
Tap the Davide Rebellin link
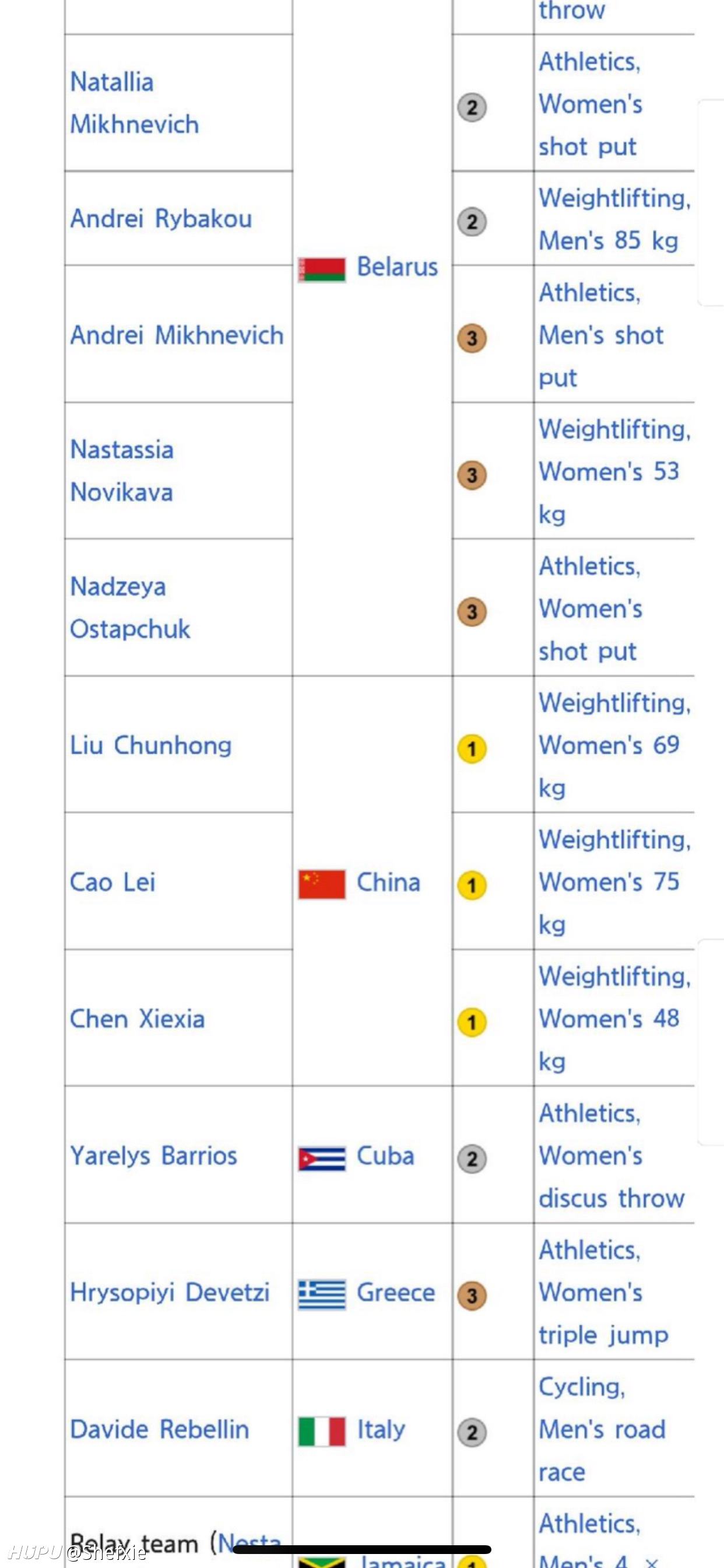(x=160, y=1429)
